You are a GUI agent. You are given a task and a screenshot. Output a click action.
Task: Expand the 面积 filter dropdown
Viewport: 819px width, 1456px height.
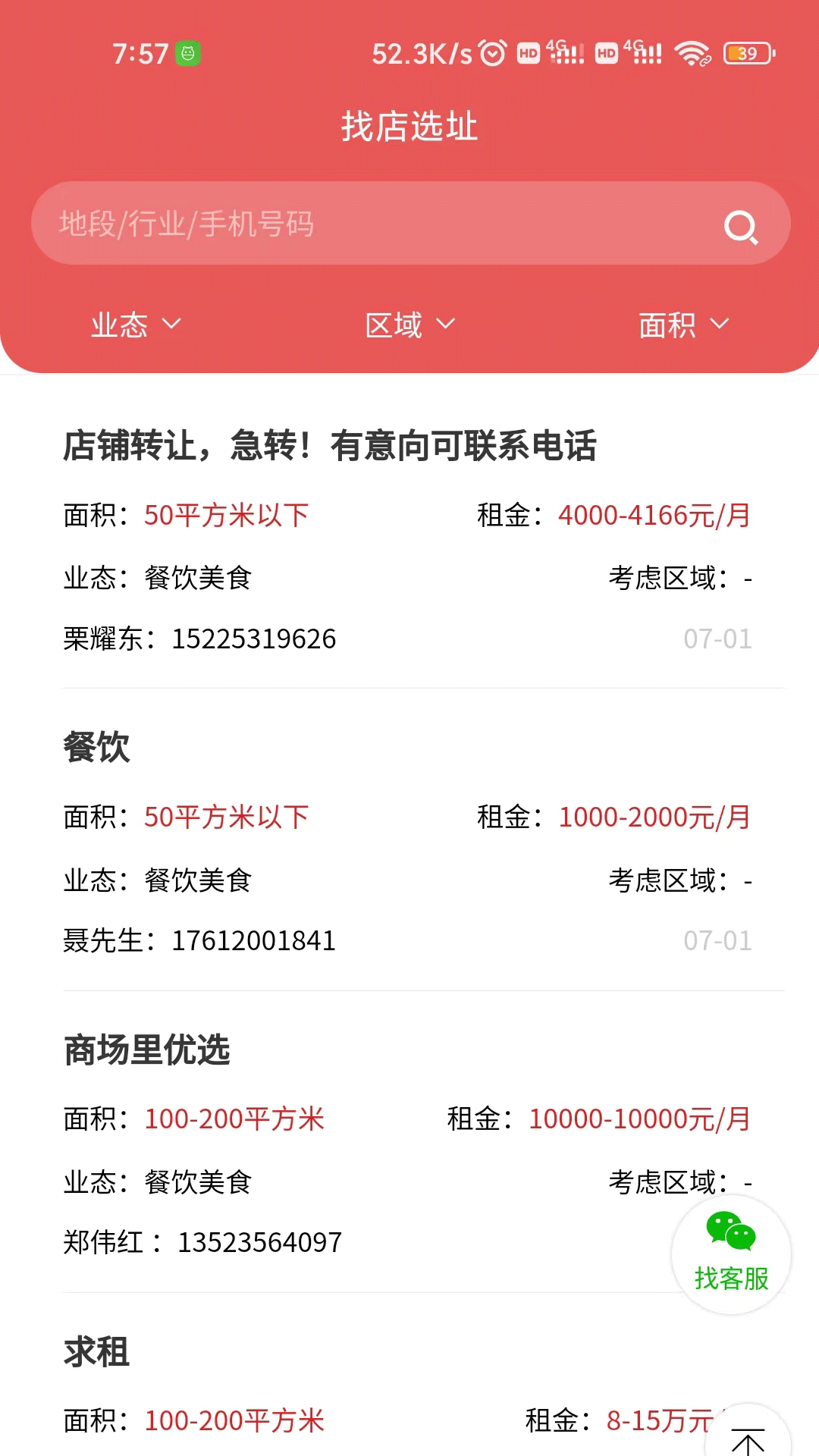pyautogui.click(x=683, y=325)
